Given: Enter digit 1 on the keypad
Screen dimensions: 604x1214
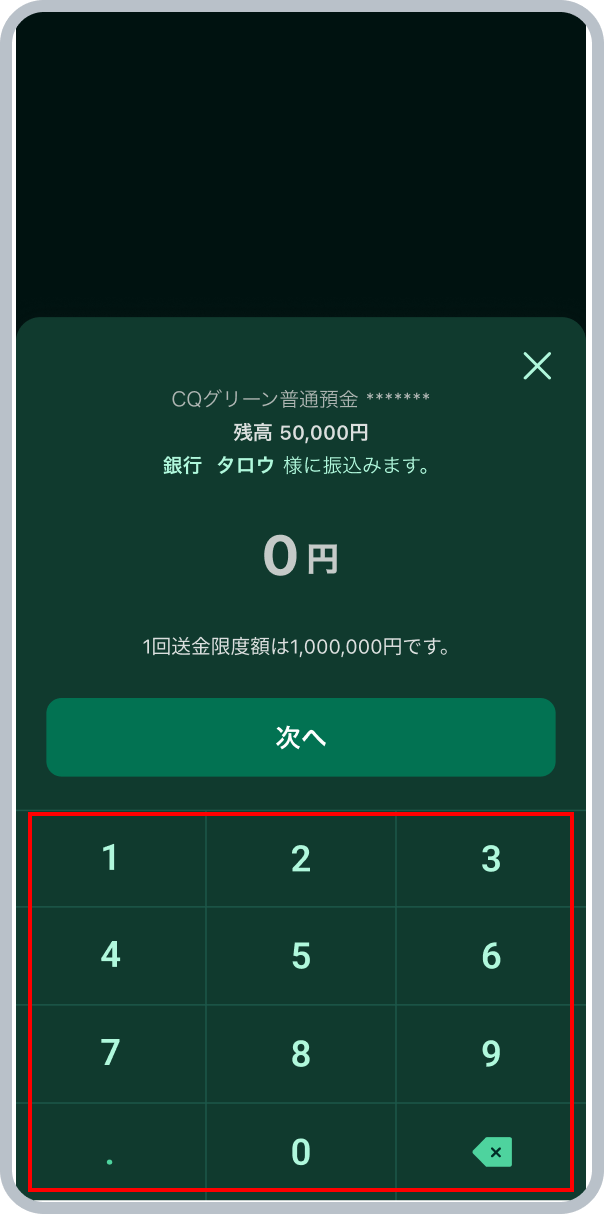Looking at the screenshot, I should tap(111, 859).
